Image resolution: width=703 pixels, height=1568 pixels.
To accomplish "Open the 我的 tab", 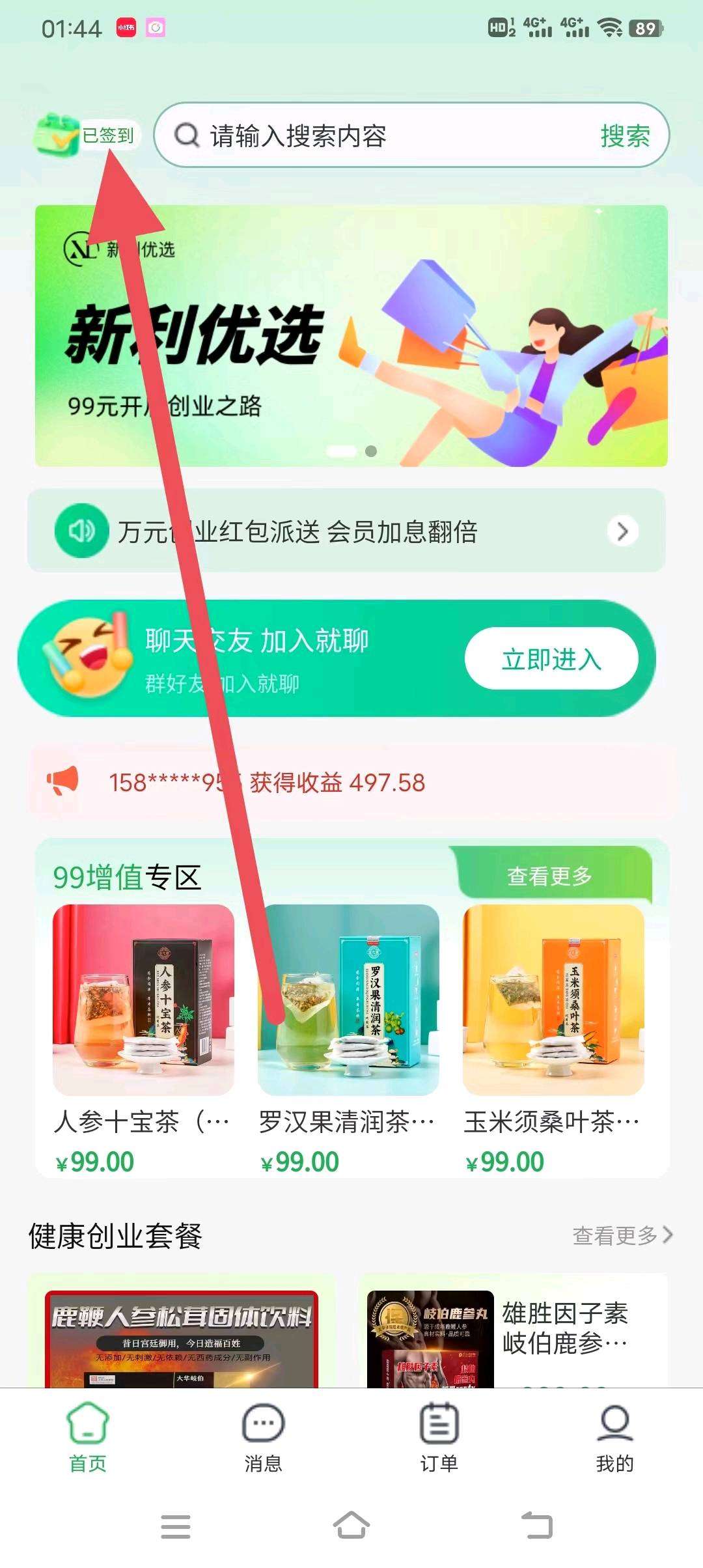I will (614, 1436).
